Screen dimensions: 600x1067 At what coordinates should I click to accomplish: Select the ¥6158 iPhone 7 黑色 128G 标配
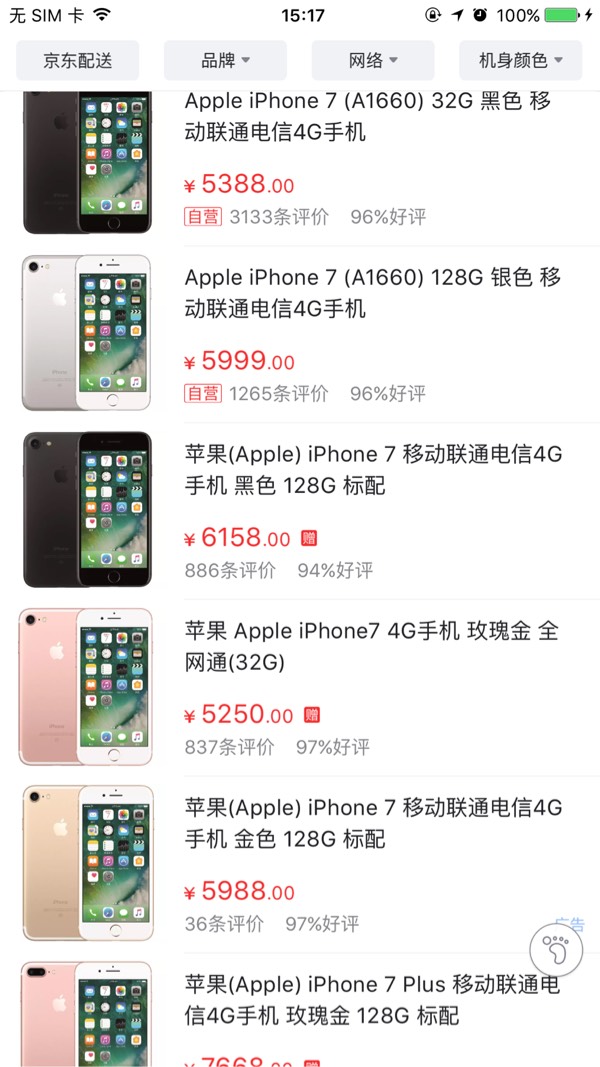coord(372,469)
